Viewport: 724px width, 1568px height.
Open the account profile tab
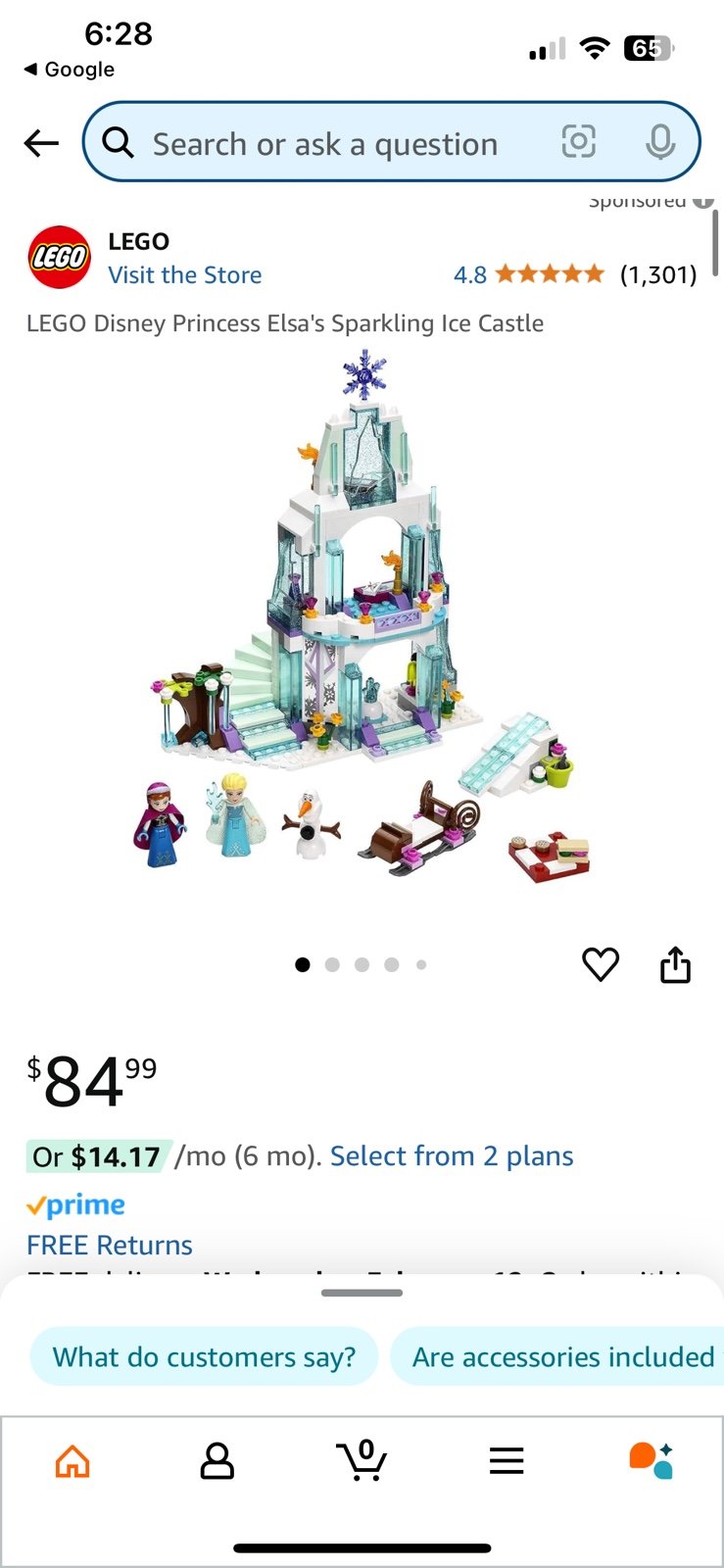pyautogui.click(x=217, y=1461)
